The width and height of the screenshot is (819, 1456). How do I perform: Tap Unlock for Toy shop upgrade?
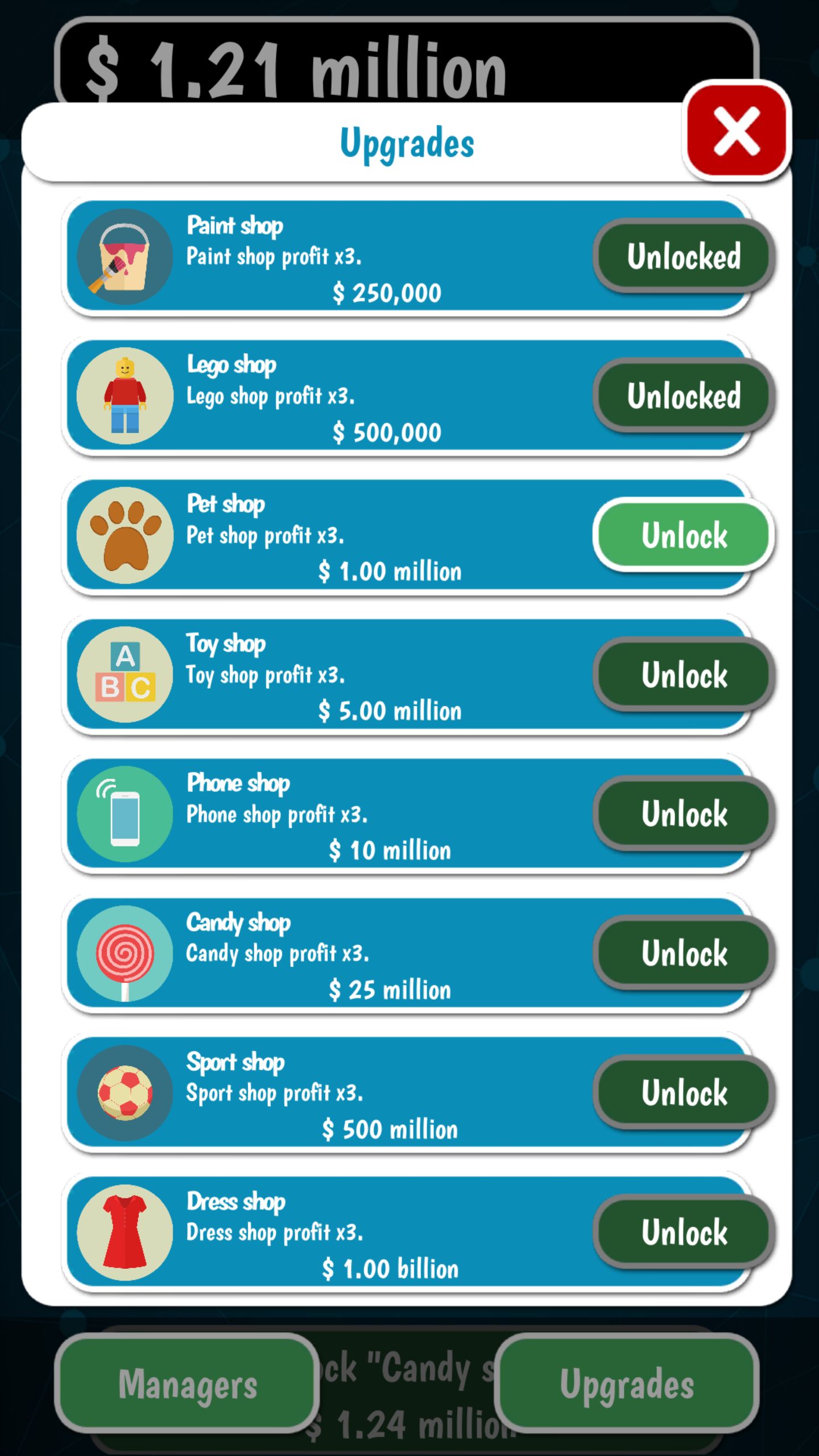tap(684, 675)
